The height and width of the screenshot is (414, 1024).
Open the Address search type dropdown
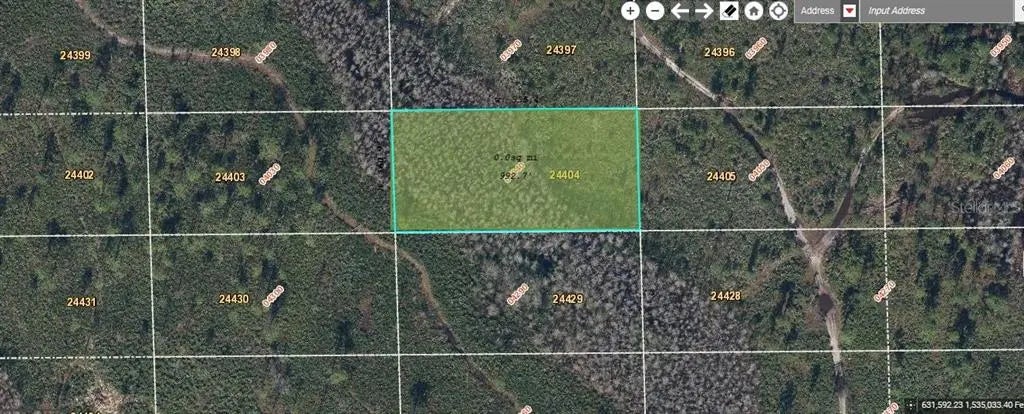849,11
